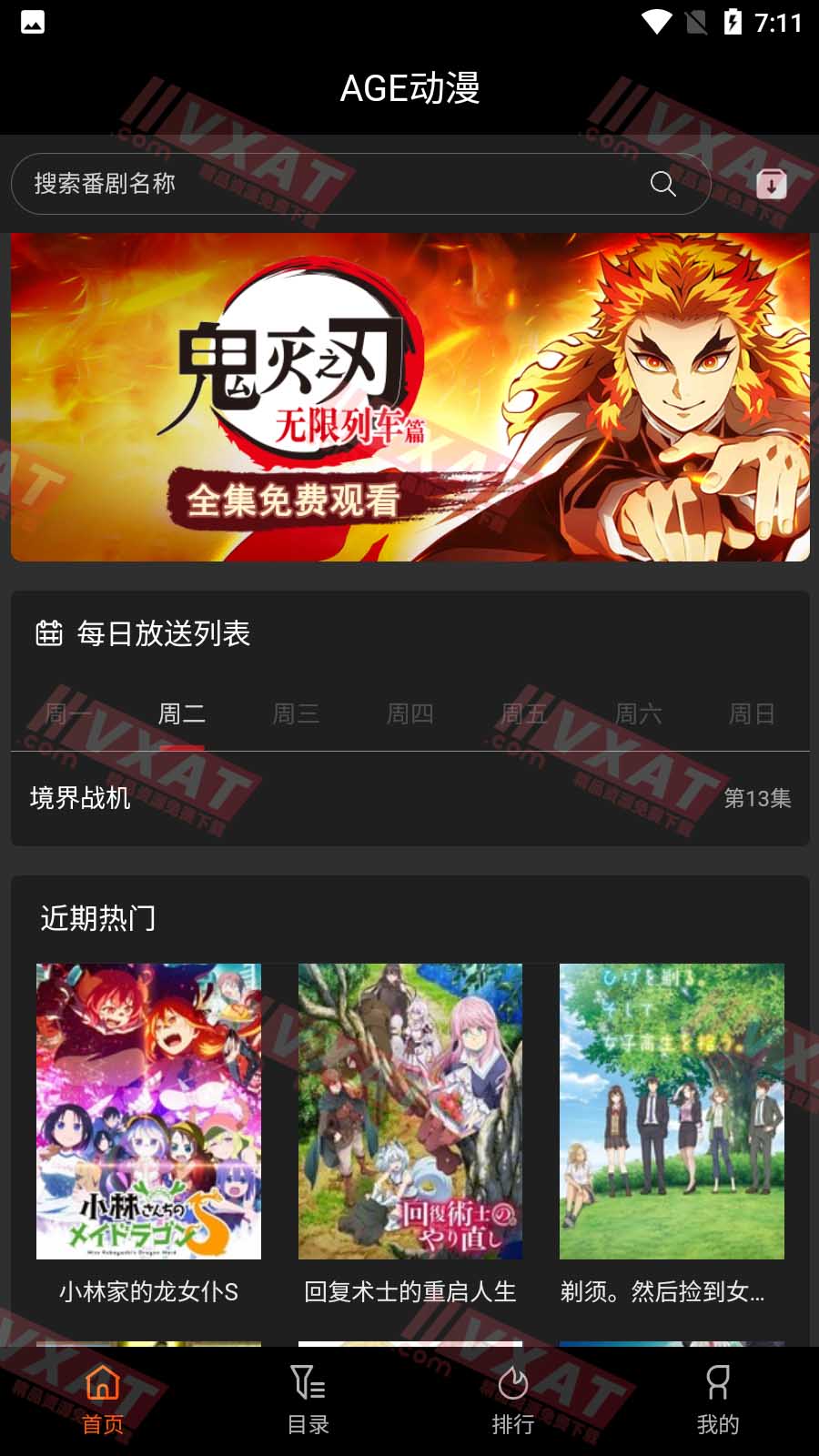Switch from 周二 to 周一 listings
The width and height of the screenshot is (819, 1456).
tap(66, 713)
